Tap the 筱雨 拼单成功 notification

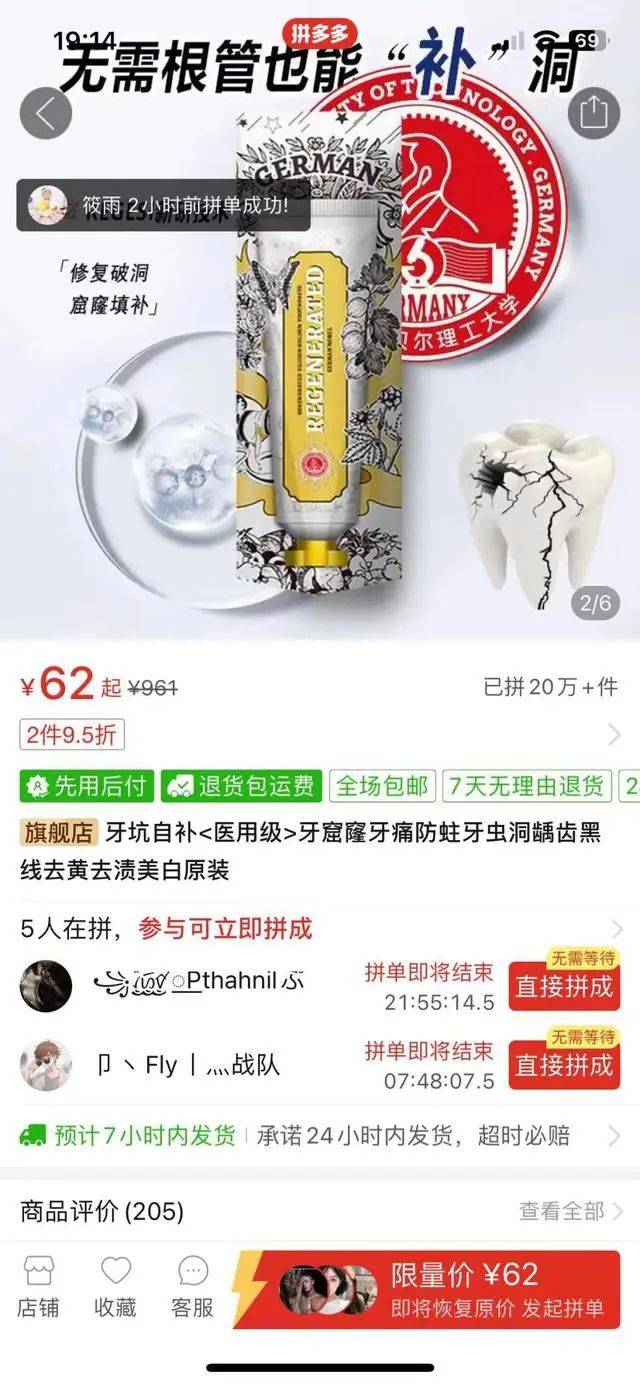tap(163, 206)
